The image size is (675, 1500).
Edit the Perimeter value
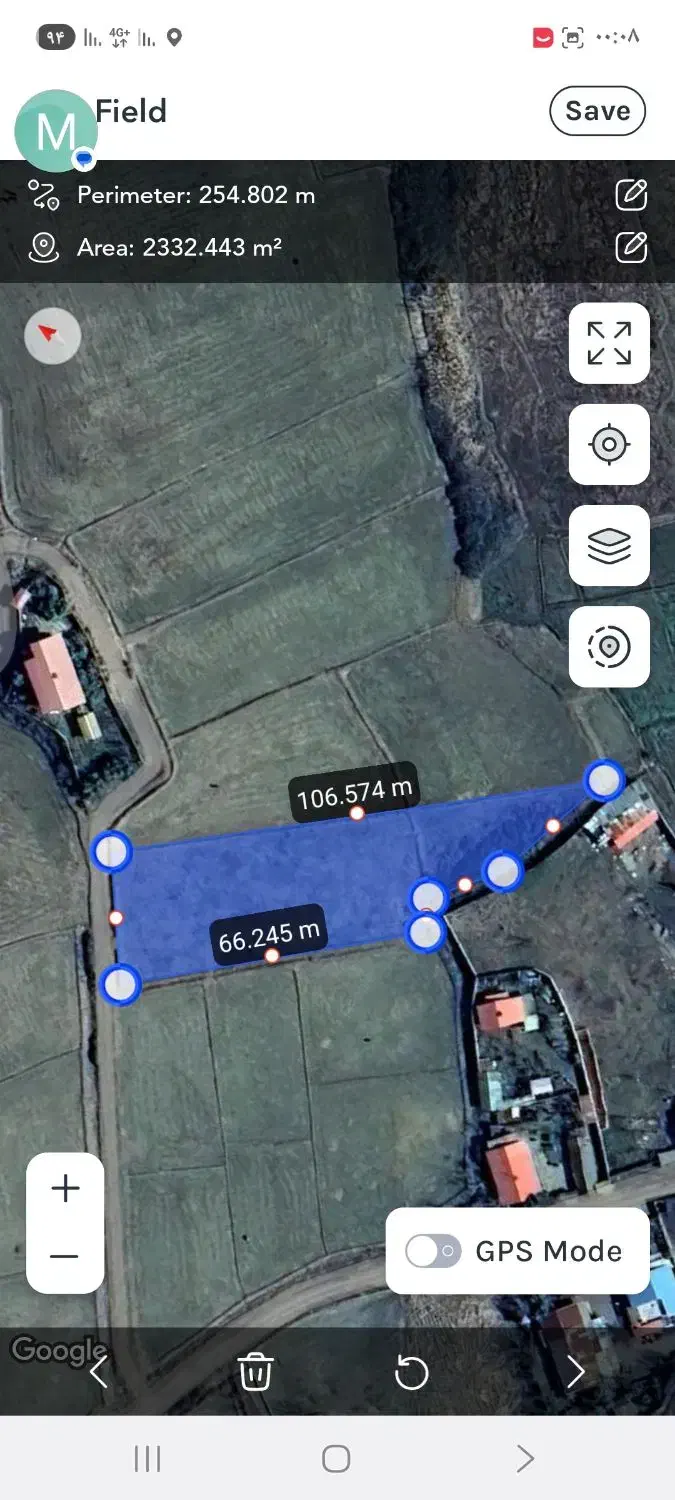click(631, 194)
